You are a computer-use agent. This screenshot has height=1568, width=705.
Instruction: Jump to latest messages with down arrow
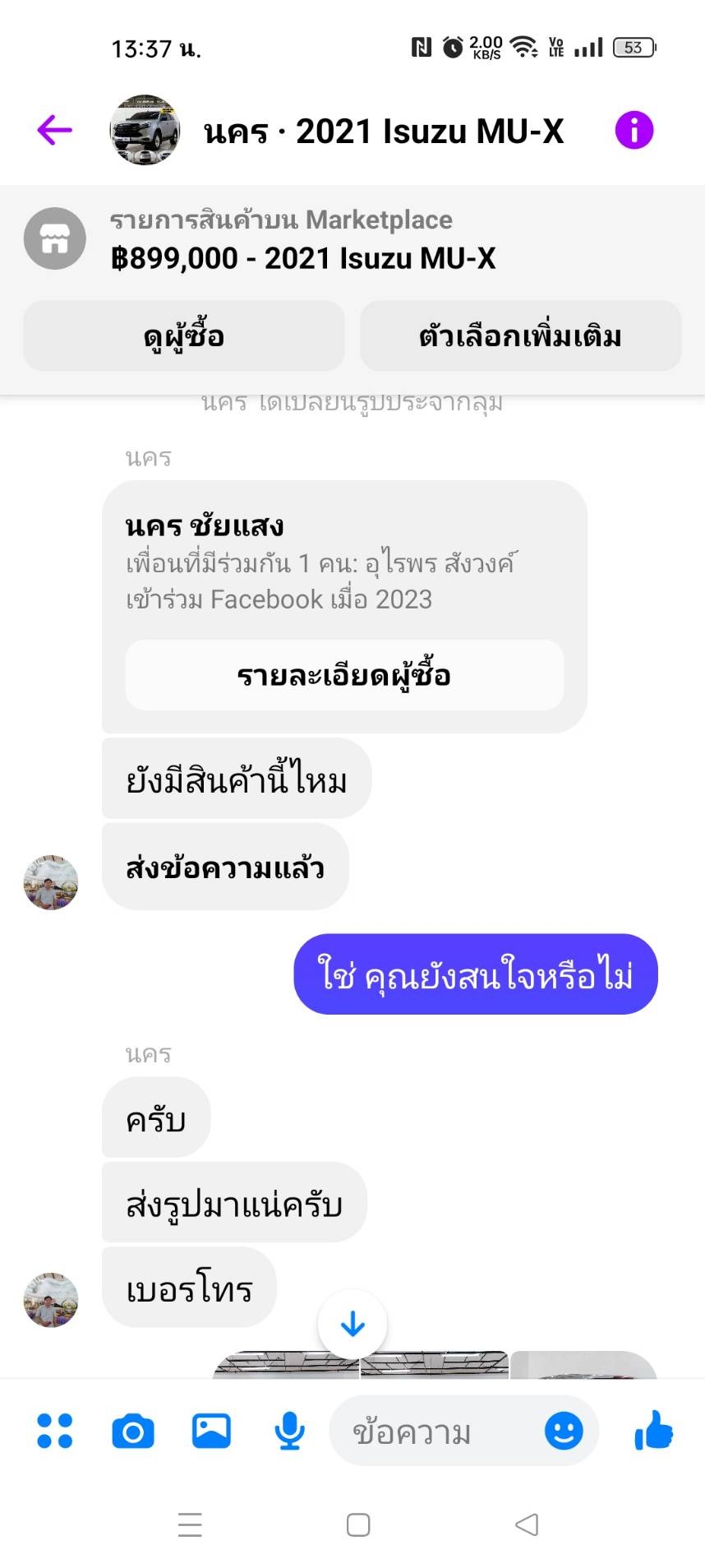point(352,1324)
